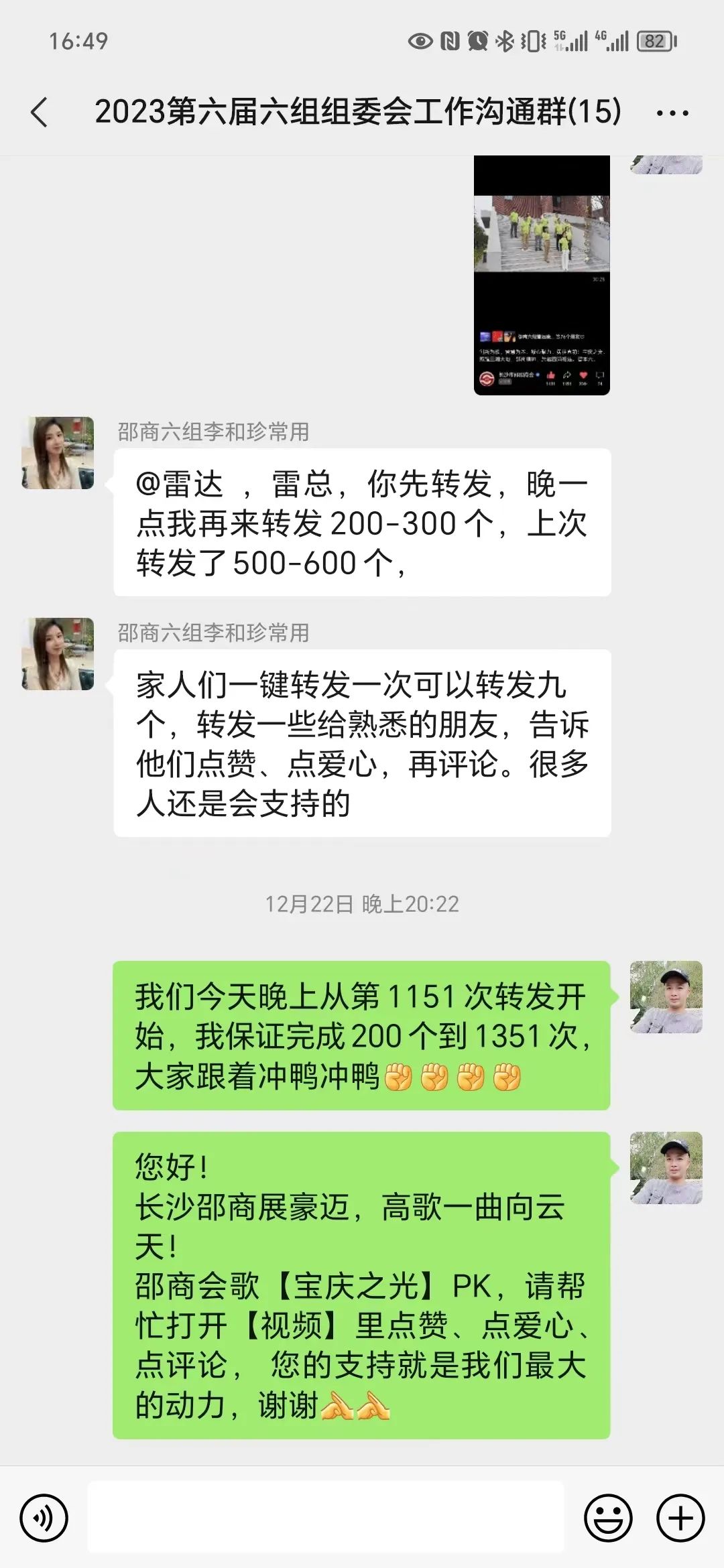Open the plus attachment menu
This screenshot has width=724, height=1568.
pyautogui.click(x=680, y=1517)
